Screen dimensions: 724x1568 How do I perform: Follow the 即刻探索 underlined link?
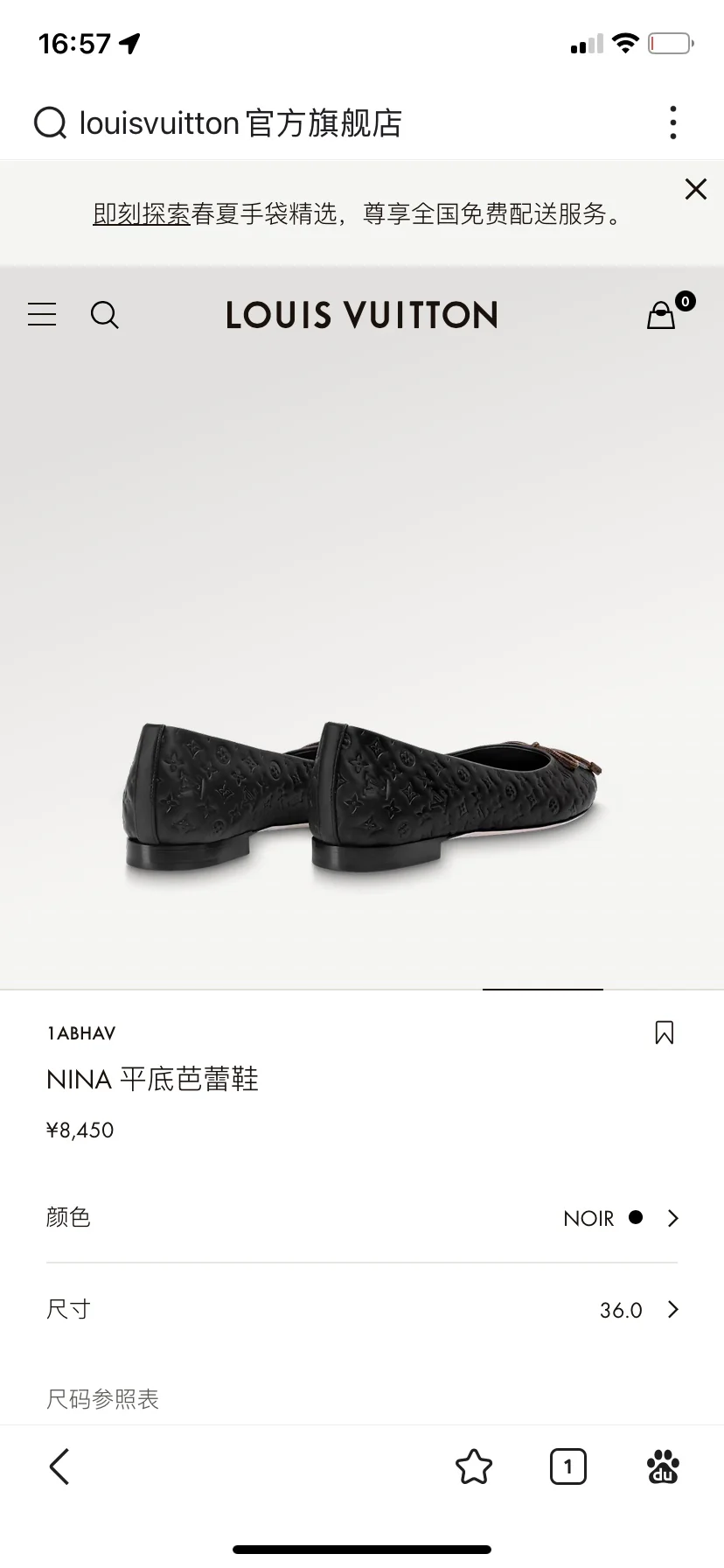[x=141, y=213]
